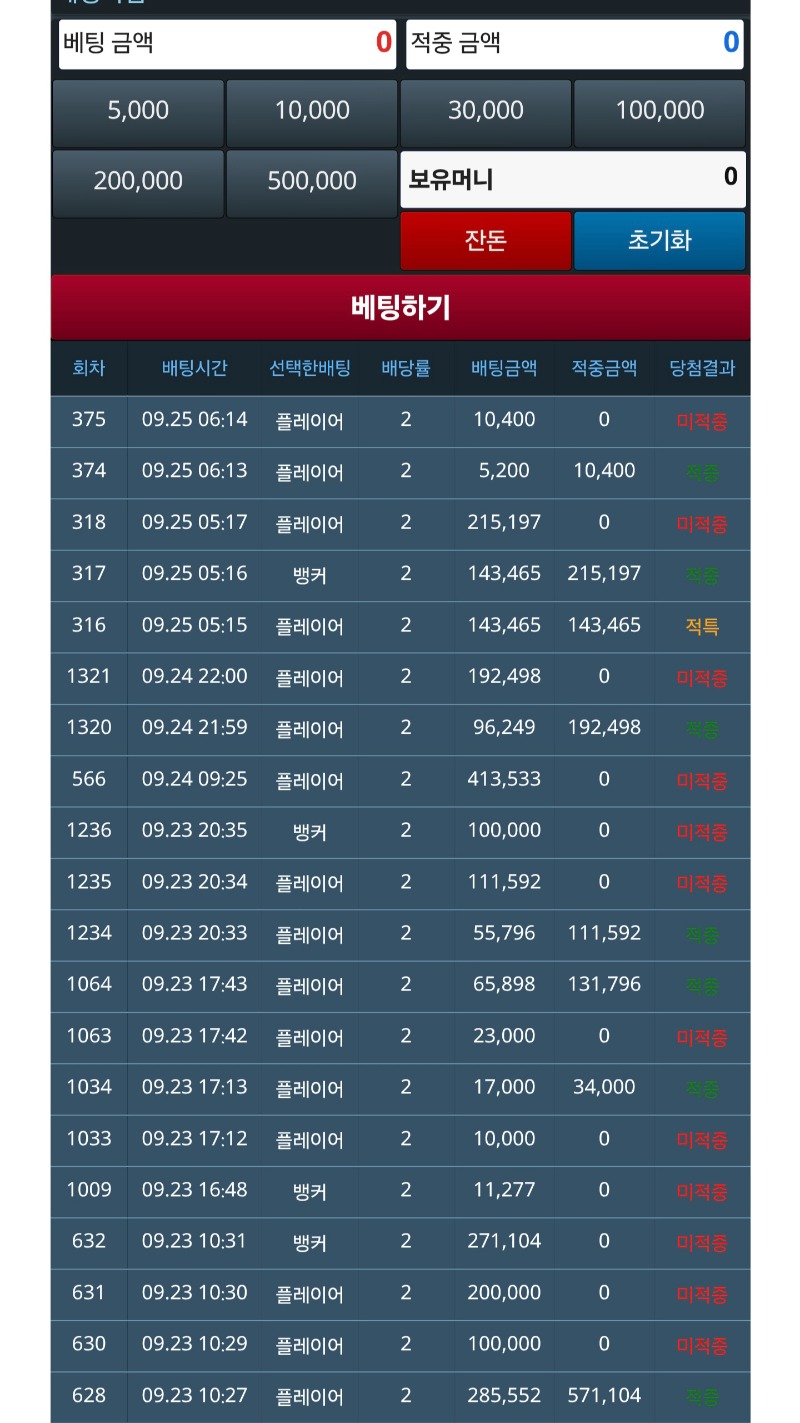800x1423 pixels.
Task: Pick the 500,000 amount button
Action: pos(312,183)
